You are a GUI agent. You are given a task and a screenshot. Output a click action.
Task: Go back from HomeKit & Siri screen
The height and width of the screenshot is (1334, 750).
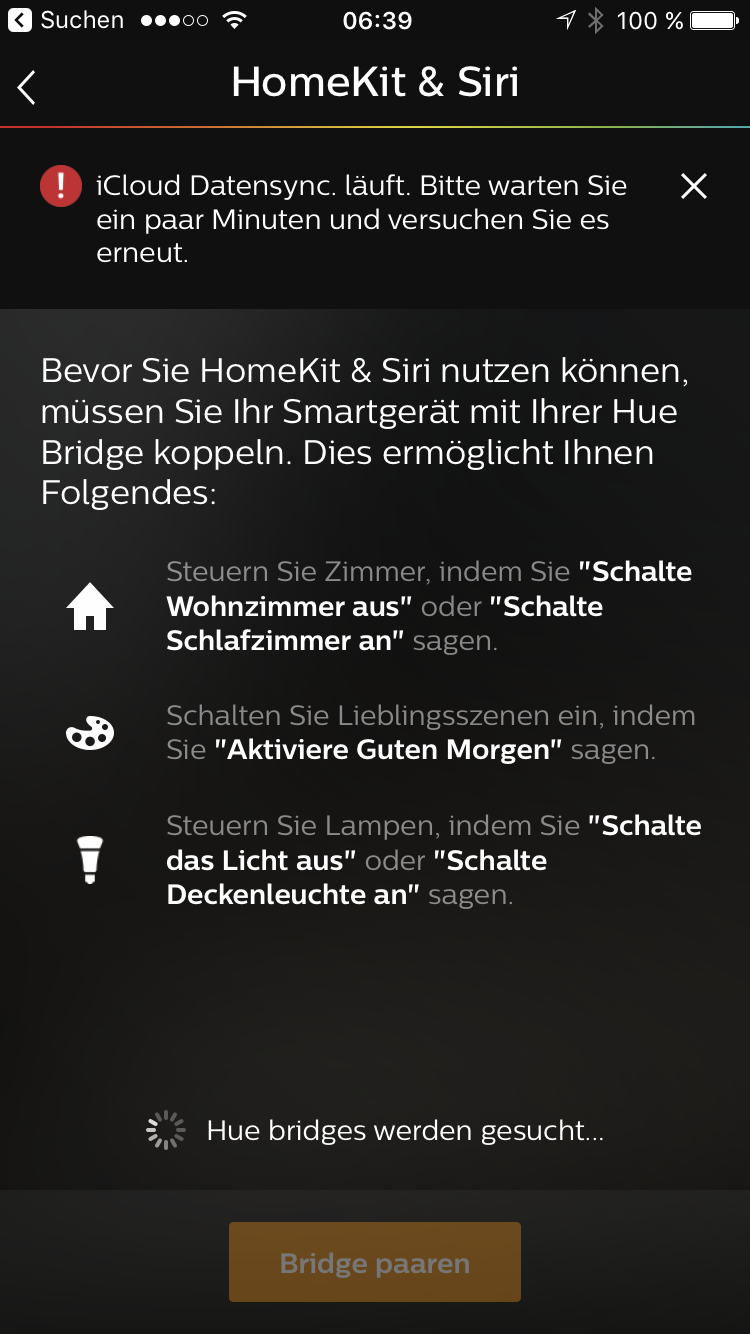tap(27, 87)
